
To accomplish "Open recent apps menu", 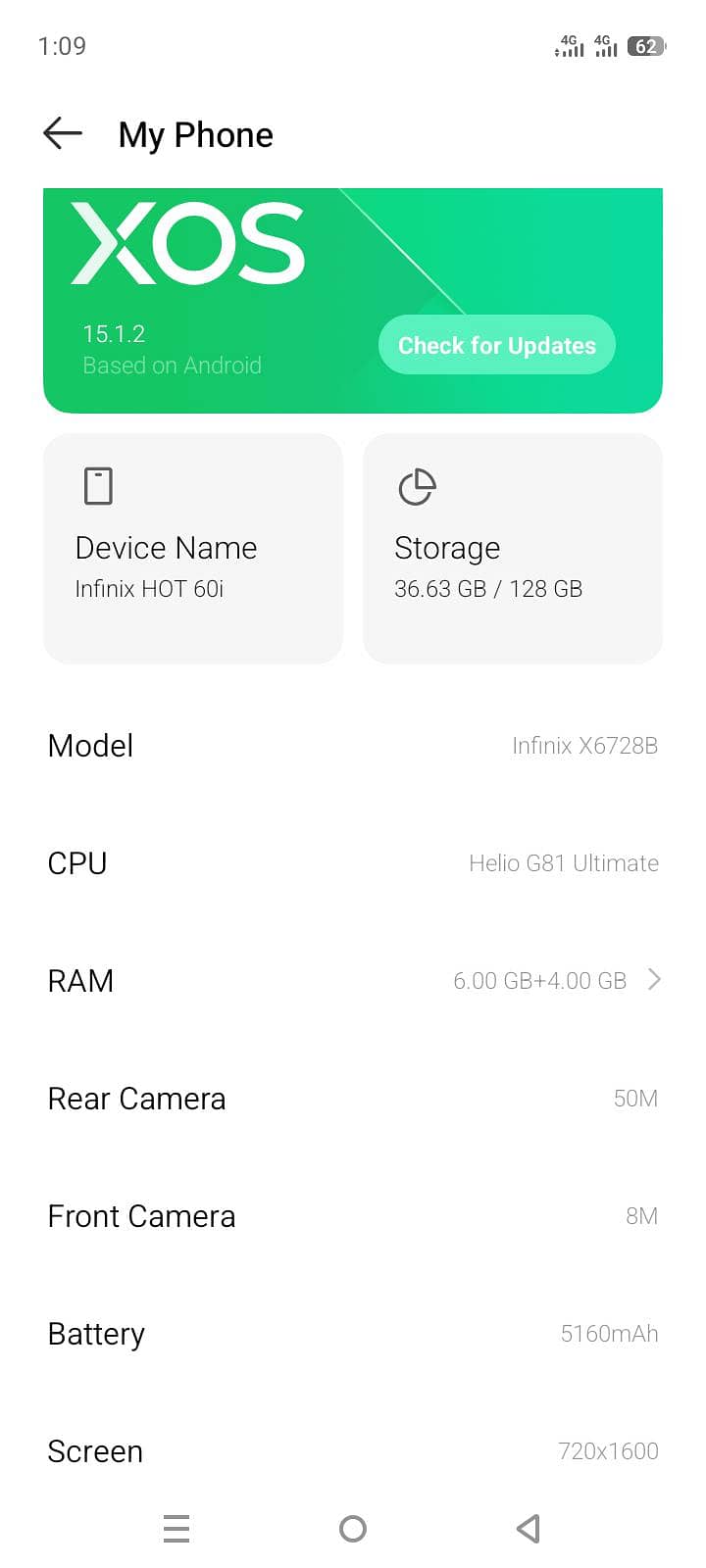I will pos(176,1528).
